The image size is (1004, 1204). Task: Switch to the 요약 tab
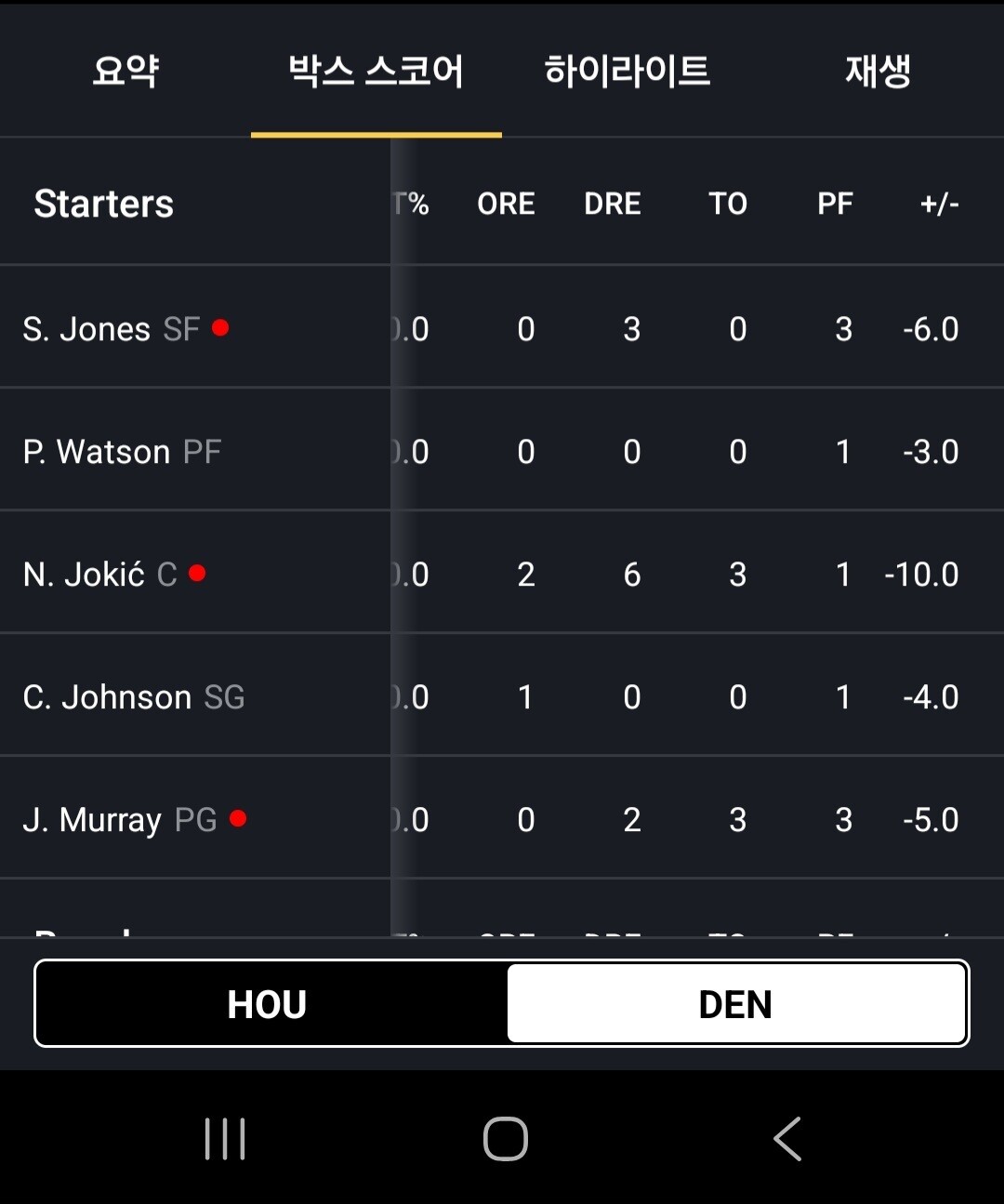[x=125, y=71]
